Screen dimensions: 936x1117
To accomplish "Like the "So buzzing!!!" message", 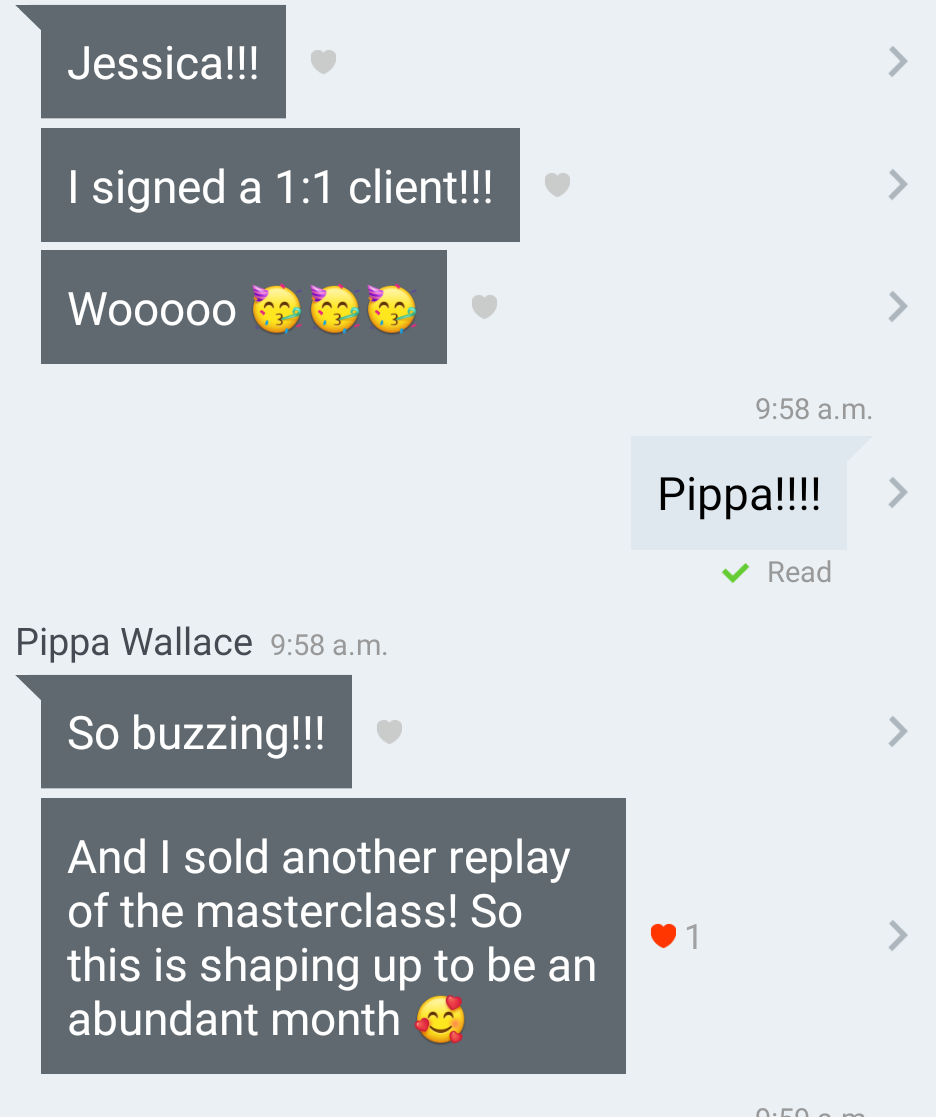I will click(x=389, y=732).
